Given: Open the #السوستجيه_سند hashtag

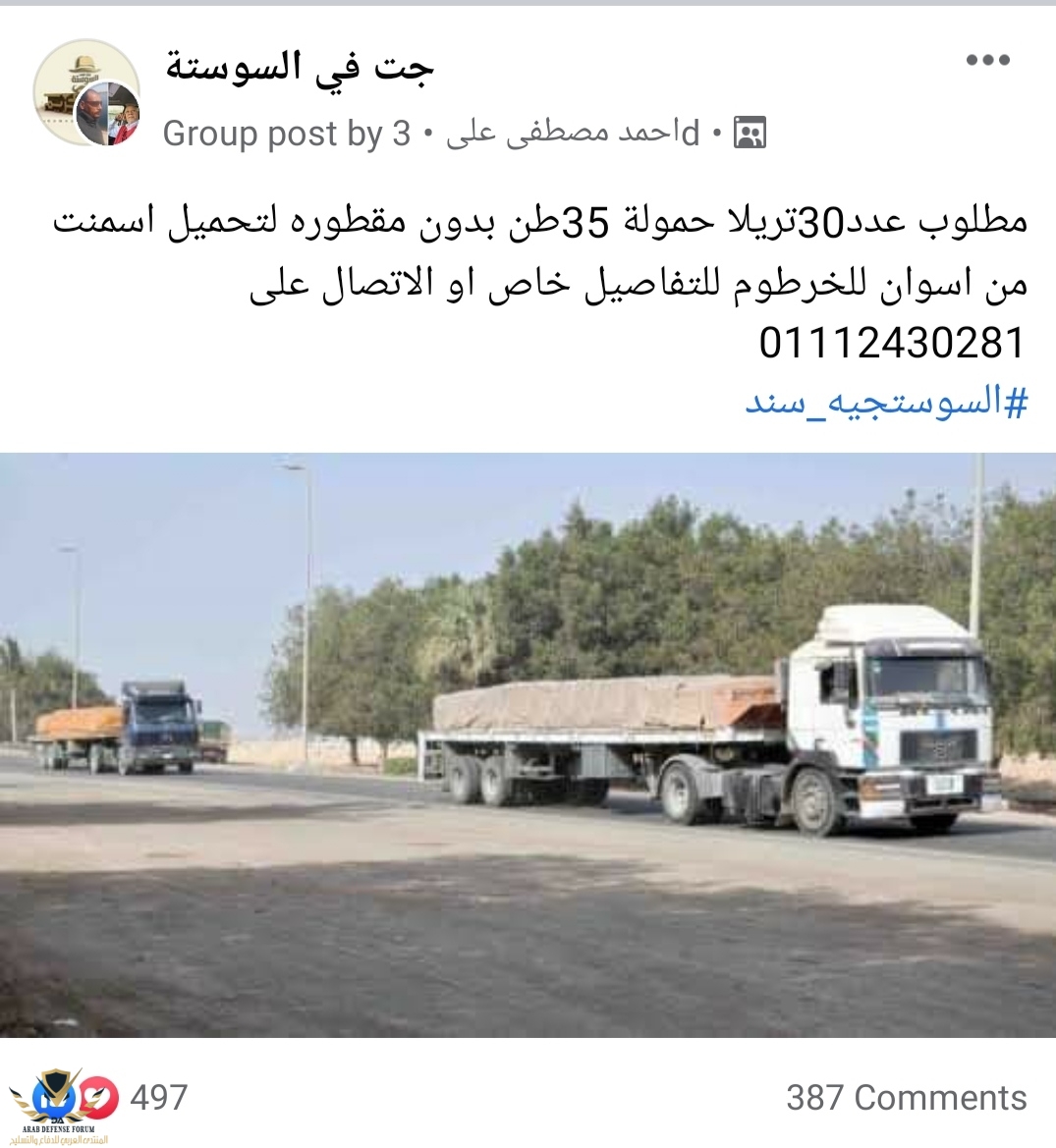Looking at the screenshot, I should click(886, 403).
